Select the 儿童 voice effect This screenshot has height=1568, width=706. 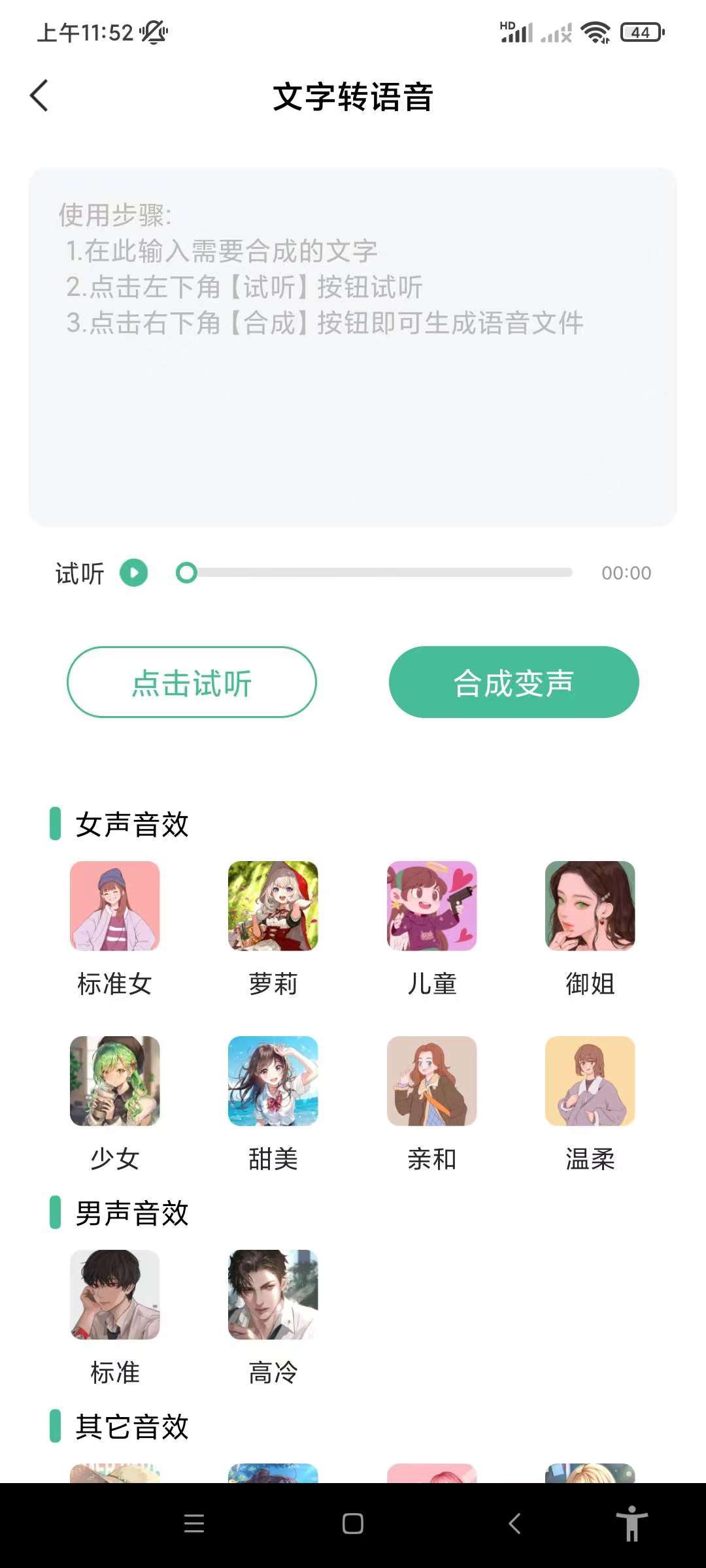[431, 906]
